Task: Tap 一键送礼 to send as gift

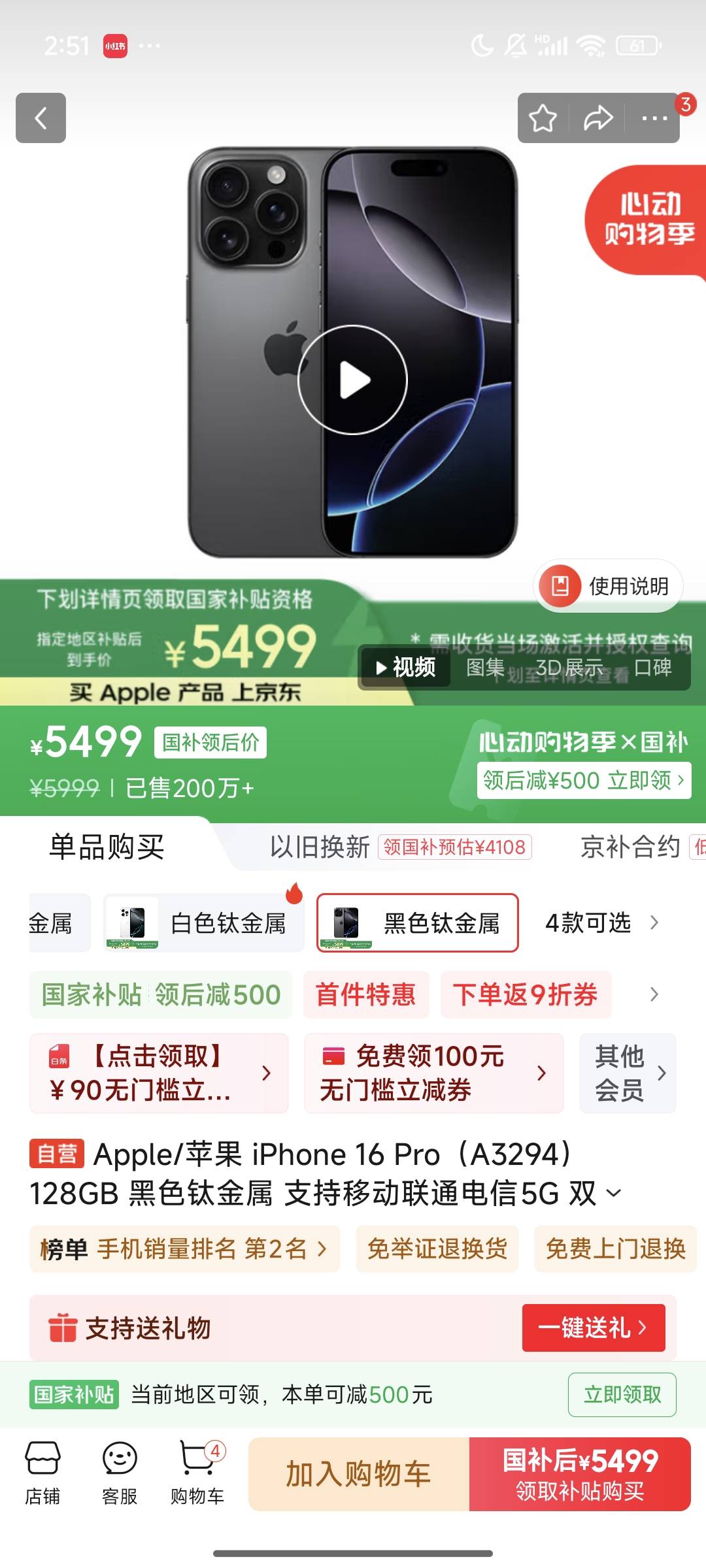Action: (593, 1328)
